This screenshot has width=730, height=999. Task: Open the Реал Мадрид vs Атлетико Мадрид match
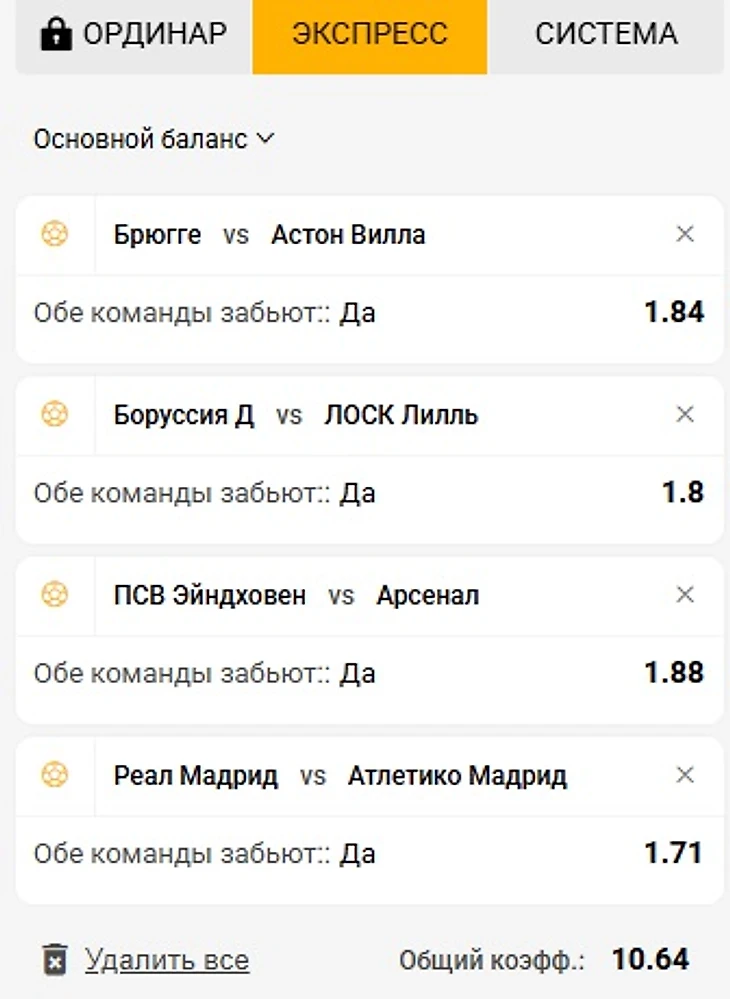click(x=340, y=775)
